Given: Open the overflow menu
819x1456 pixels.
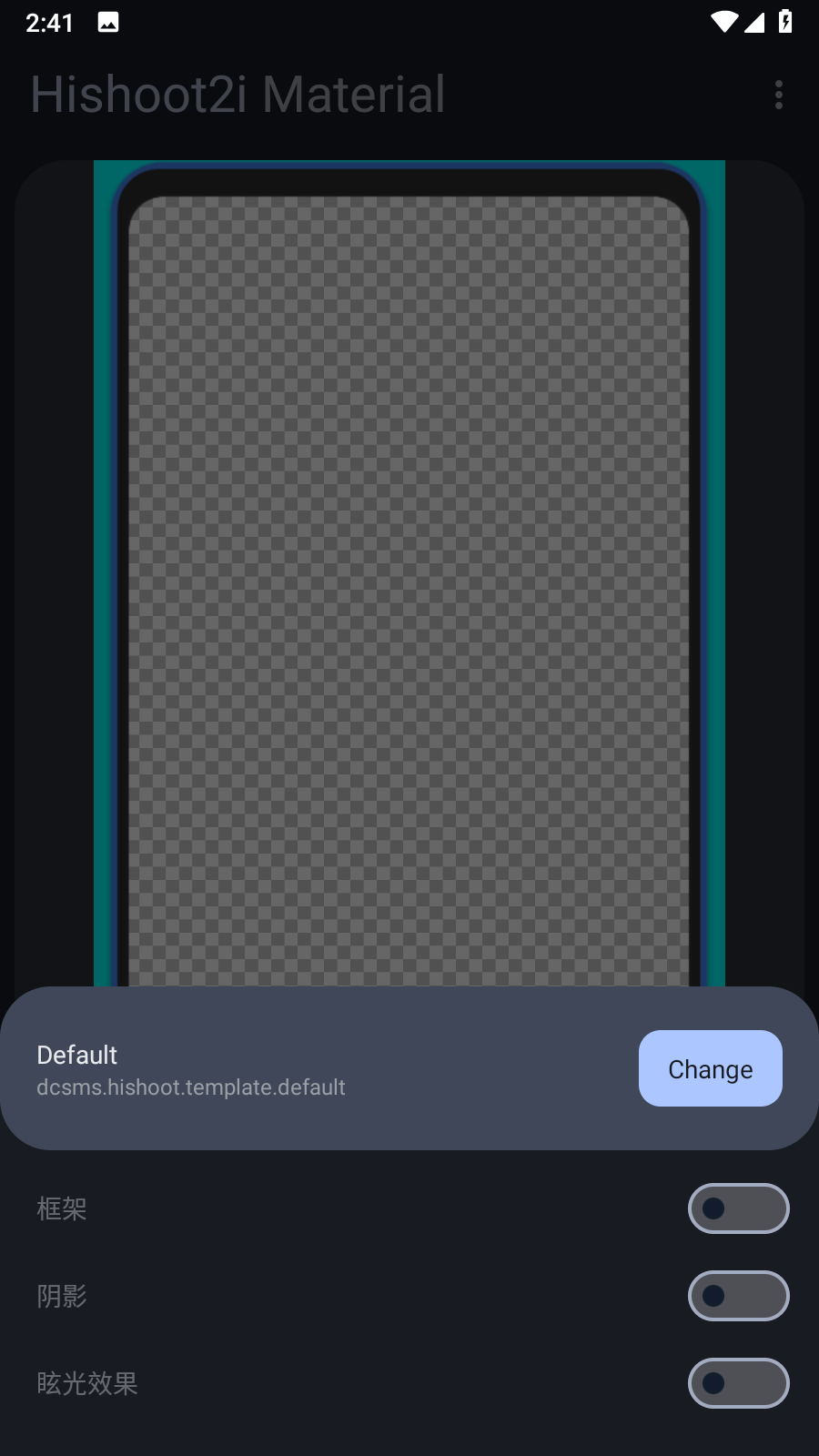Looking at the screenshot, I should click(x=778, y=95).
